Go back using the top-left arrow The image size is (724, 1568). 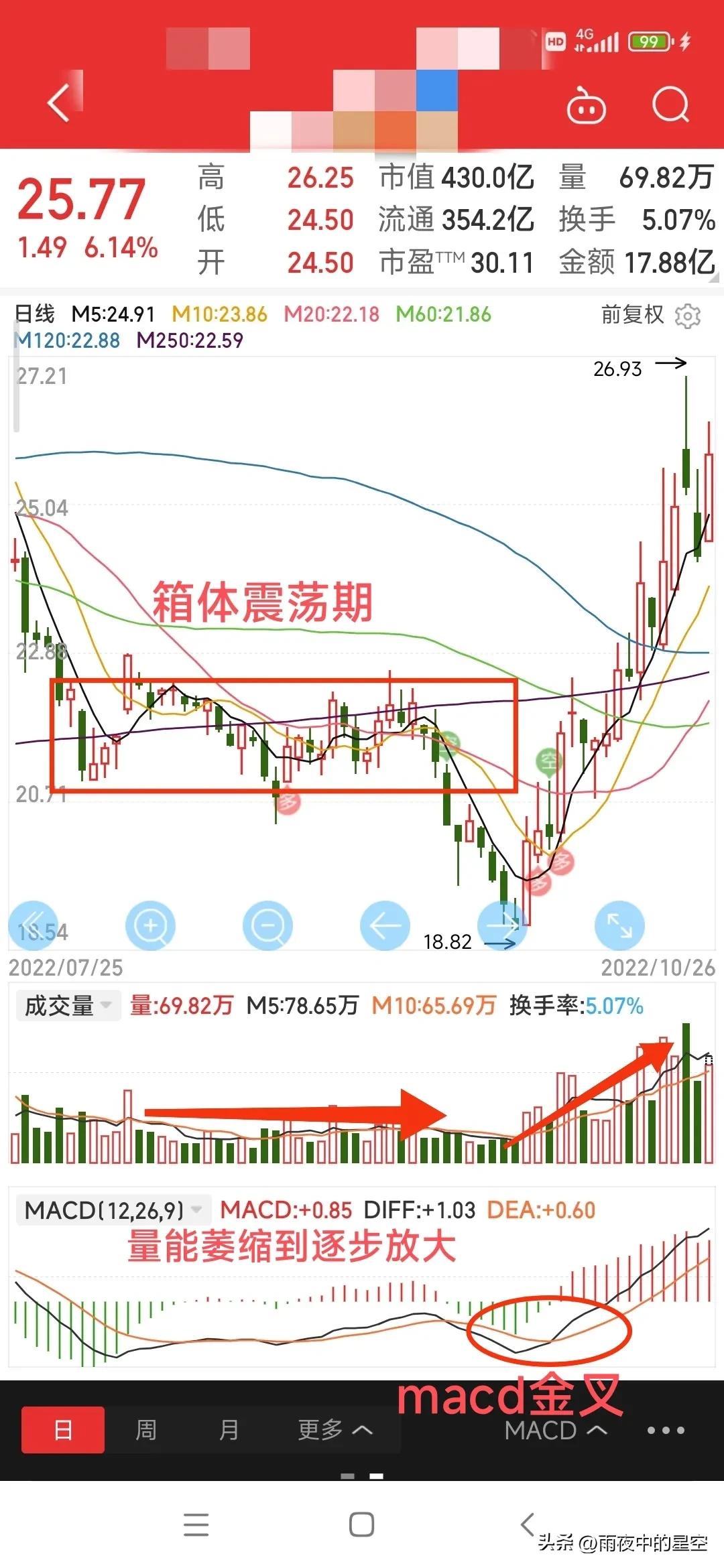pos(59,104)
